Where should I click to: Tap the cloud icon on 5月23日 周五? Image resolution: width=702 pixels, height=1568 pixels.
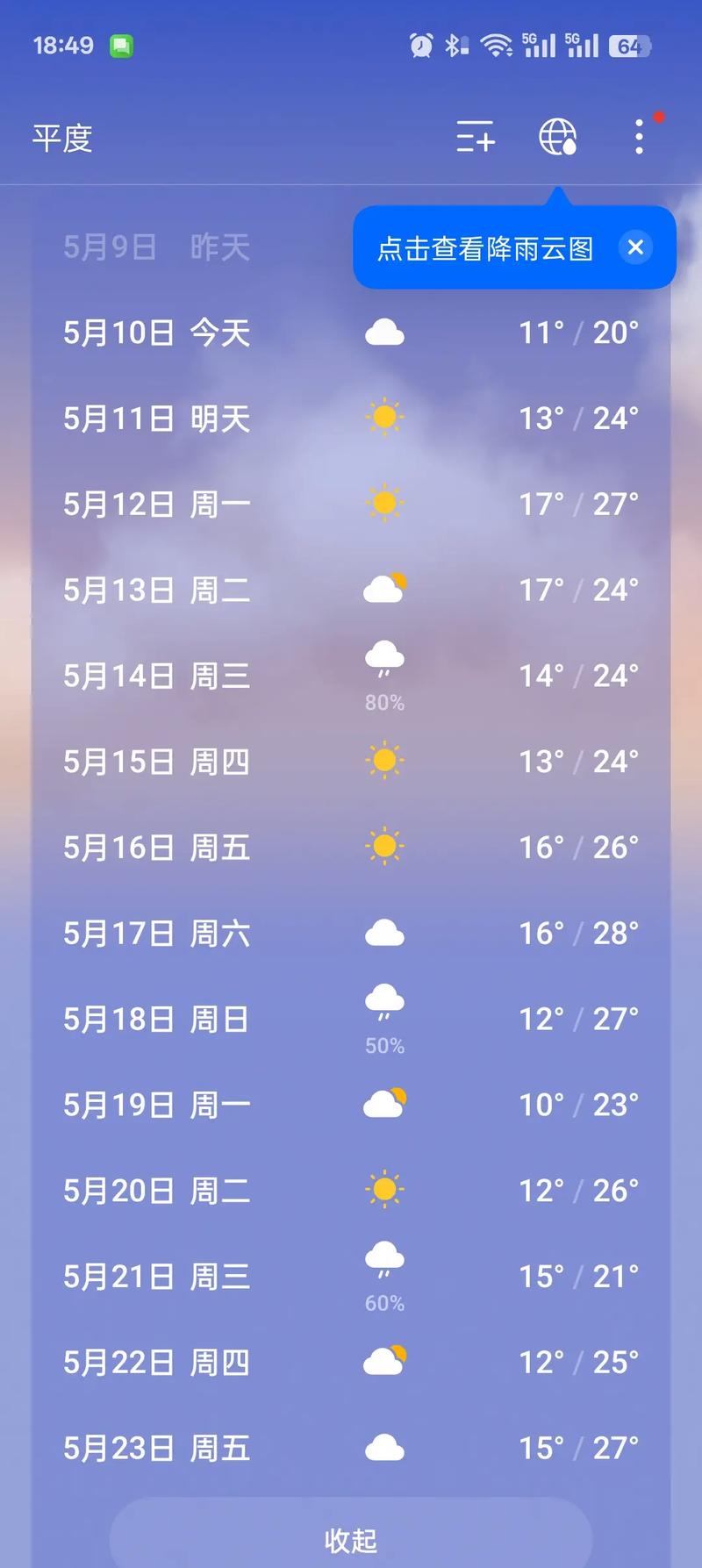[x=383, y=1447]
